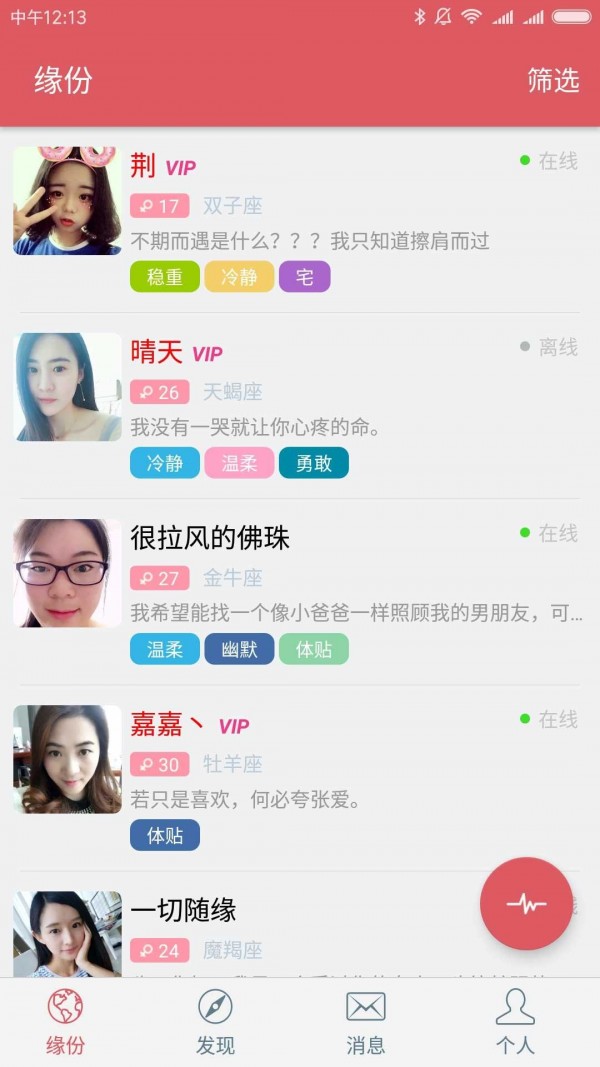Open 一切随缘's profile row
This screenshot has width=600, height=1067.
click(300, 932)
